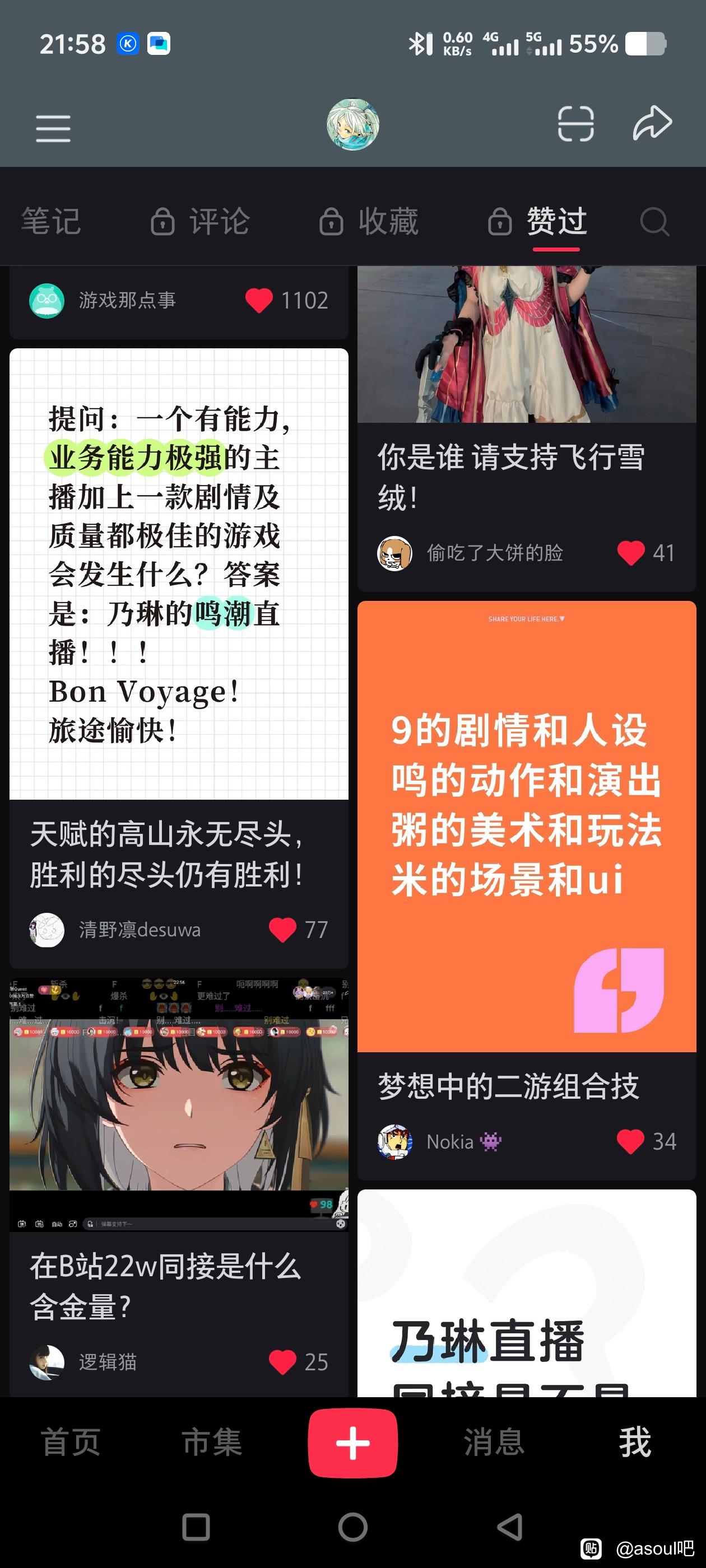The height and width of the screenshot is (1568, 706).
Task: Switch to the 收藏 tab
Action: tap(369, 221)
